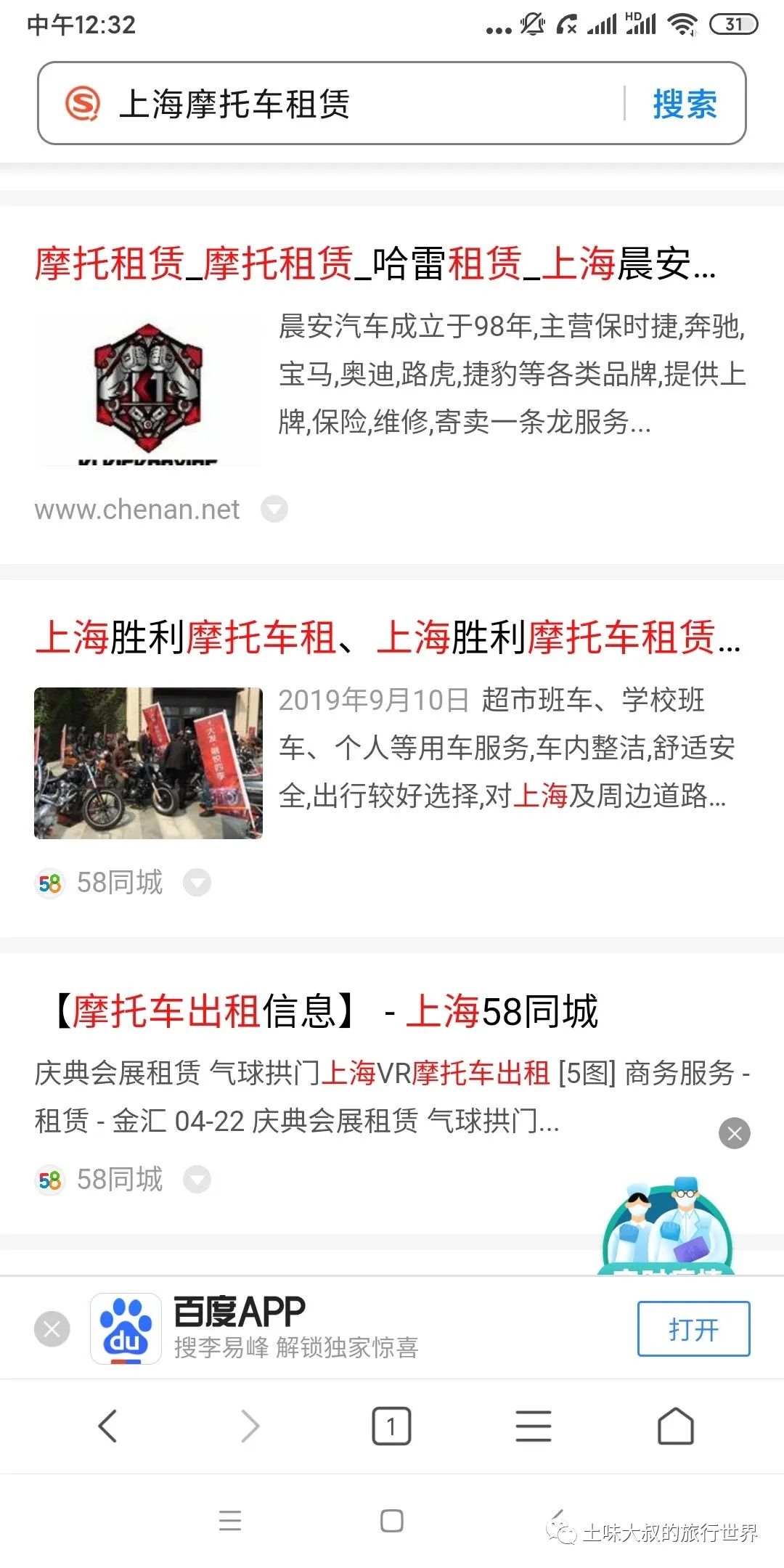
Task: Click the Baidu APP paw logo
Action: (x=125, y=1328)
